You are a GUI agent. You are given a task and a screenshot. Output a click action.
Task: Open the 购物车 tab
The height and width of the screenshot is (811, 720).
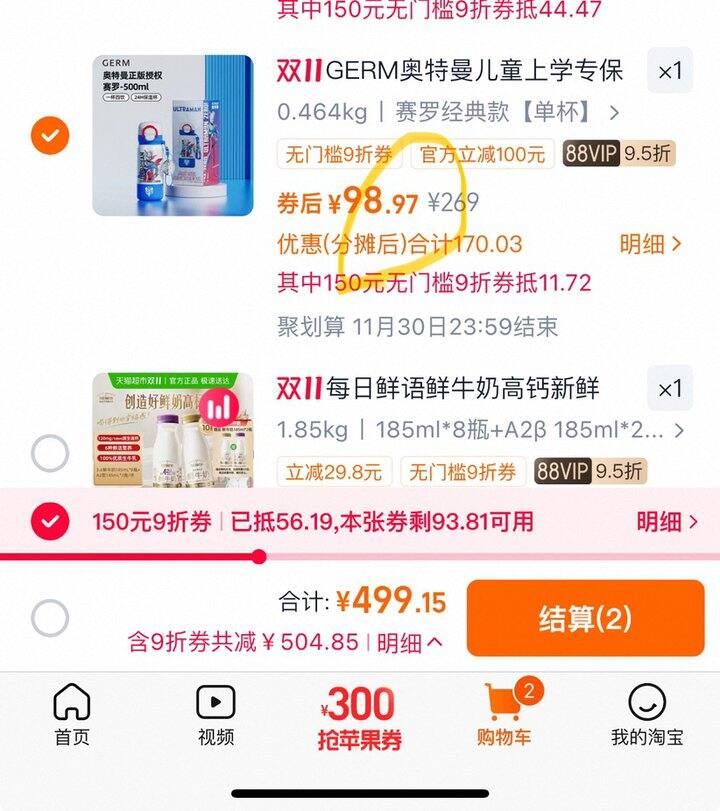(x=505, y=715)
